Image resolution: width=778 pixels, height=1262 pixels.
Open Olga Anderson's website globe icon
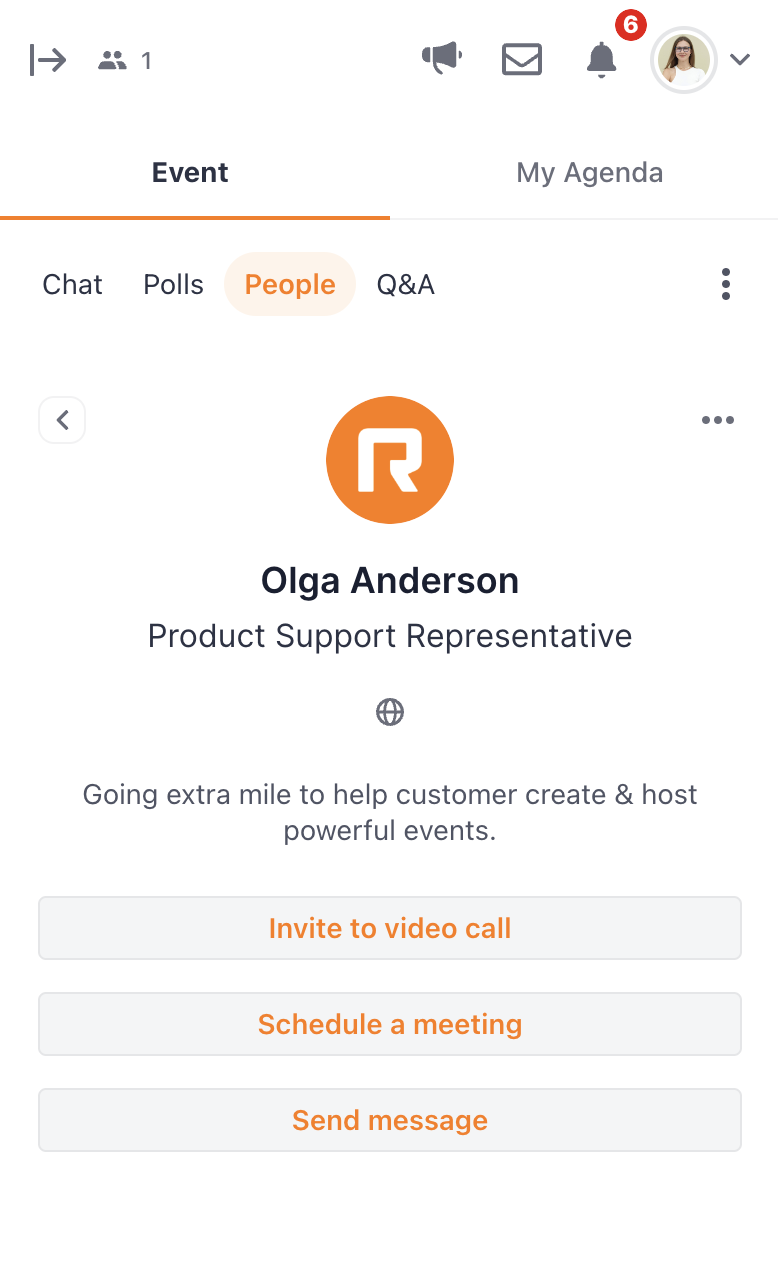390,712
